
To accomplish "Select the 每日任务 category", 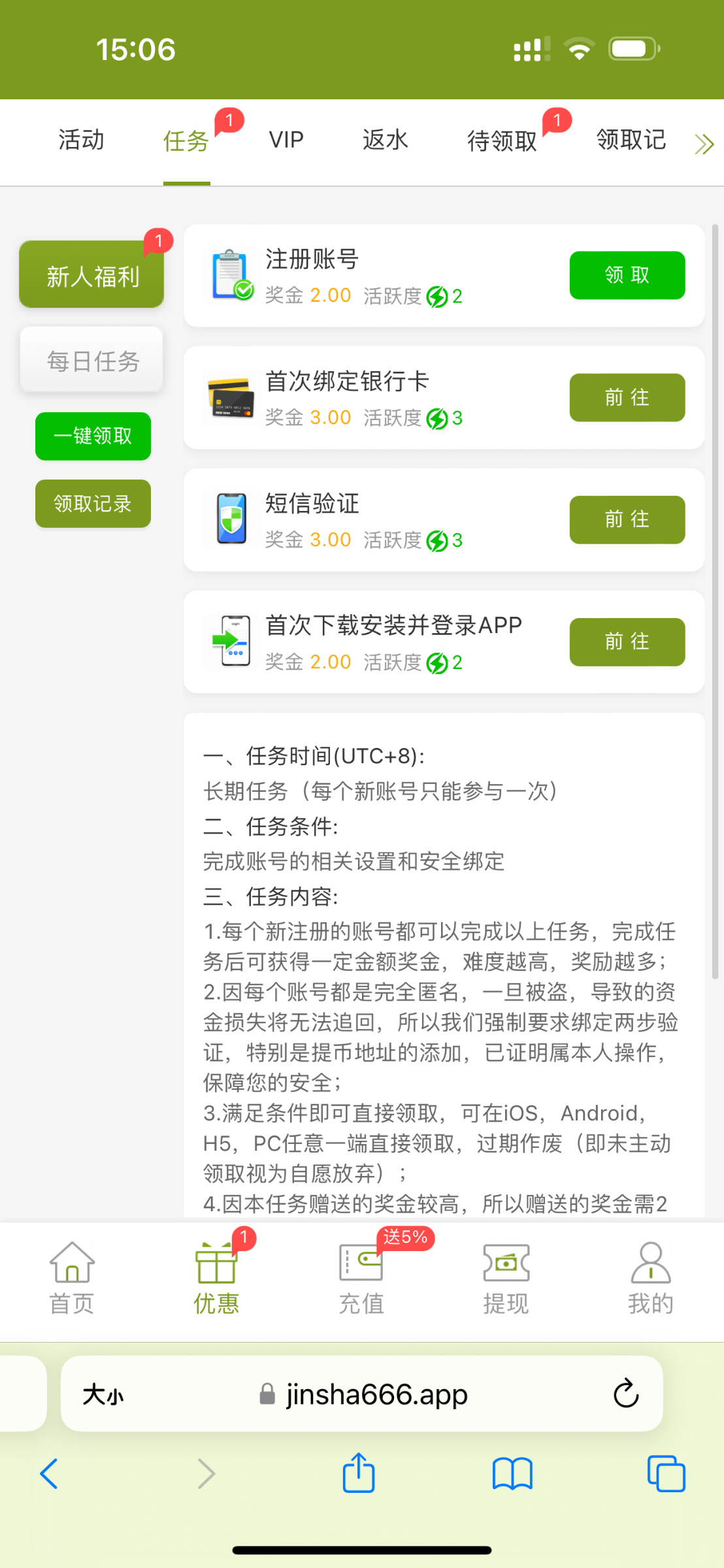I will (x=91, y=360).
